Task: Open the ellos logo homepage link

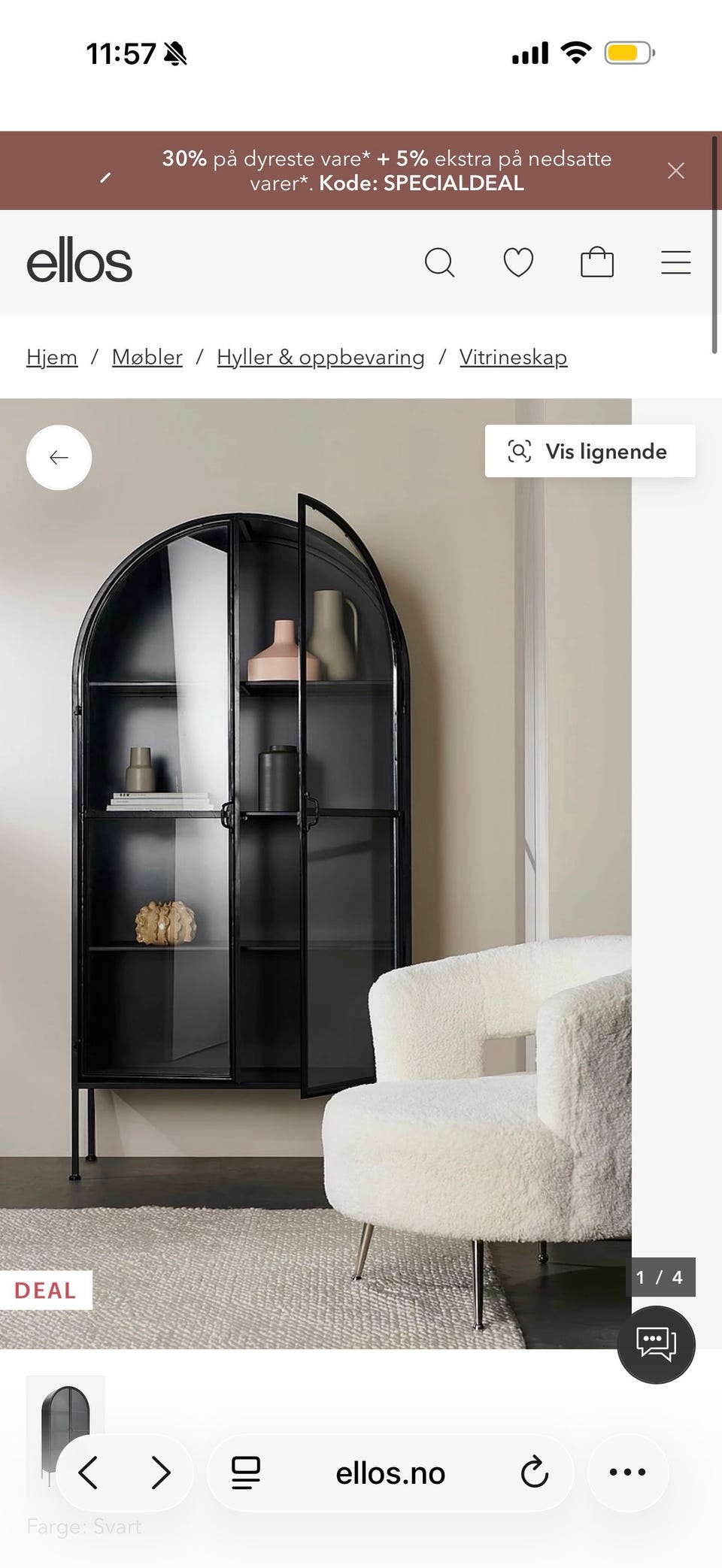Action: (x=78, y=262)
